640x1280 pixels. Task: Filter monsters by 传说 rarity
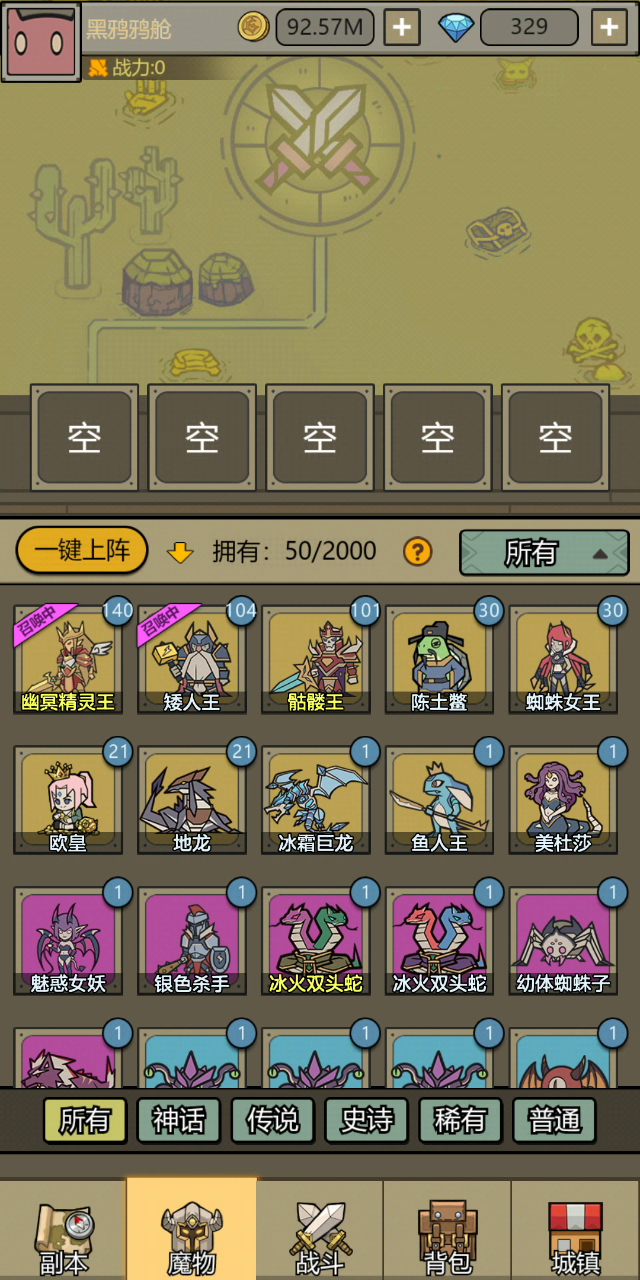[272, 1121]
